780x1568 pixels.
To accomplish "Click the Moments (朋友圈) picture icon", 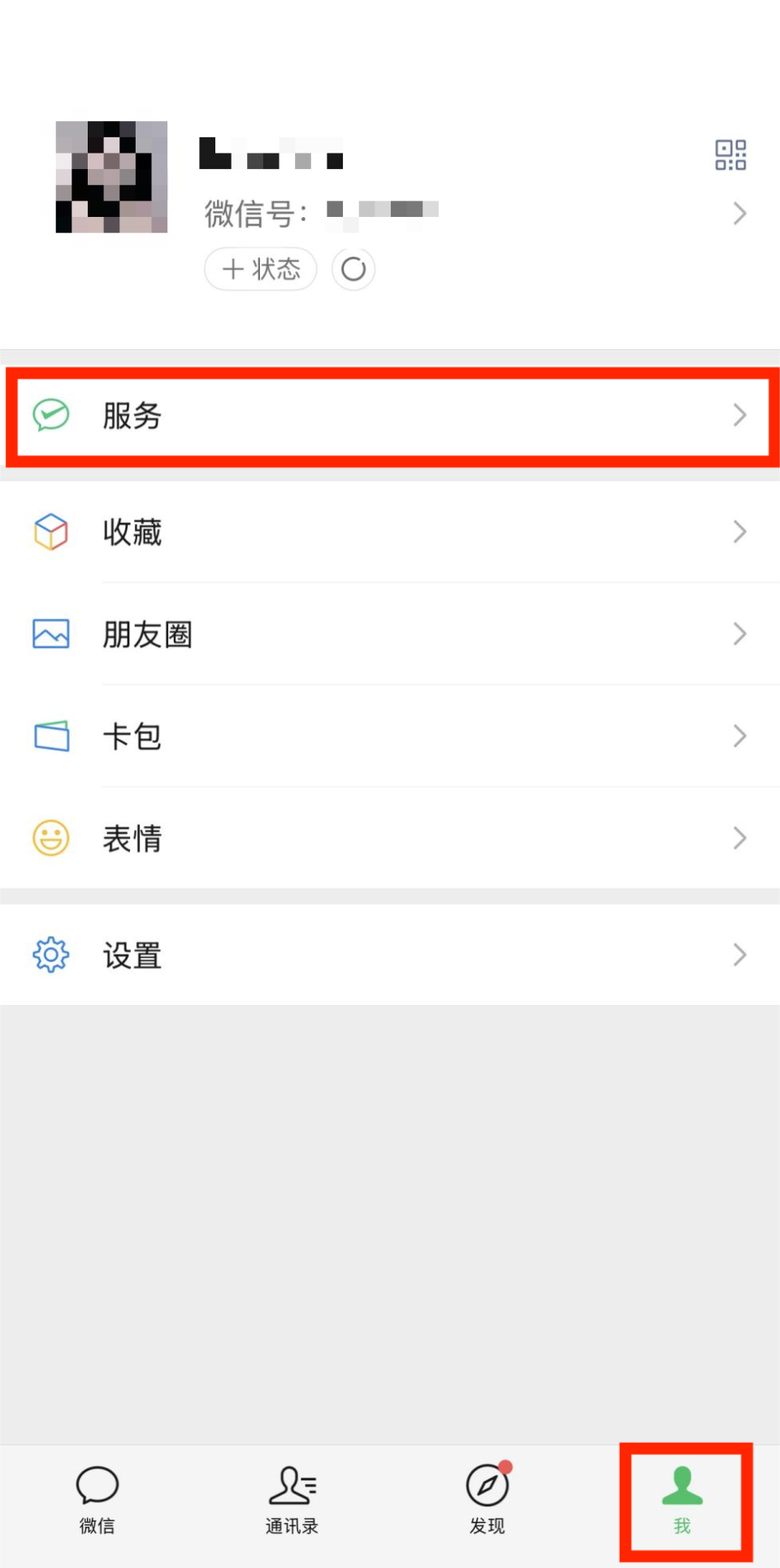I will click(50, 635).
